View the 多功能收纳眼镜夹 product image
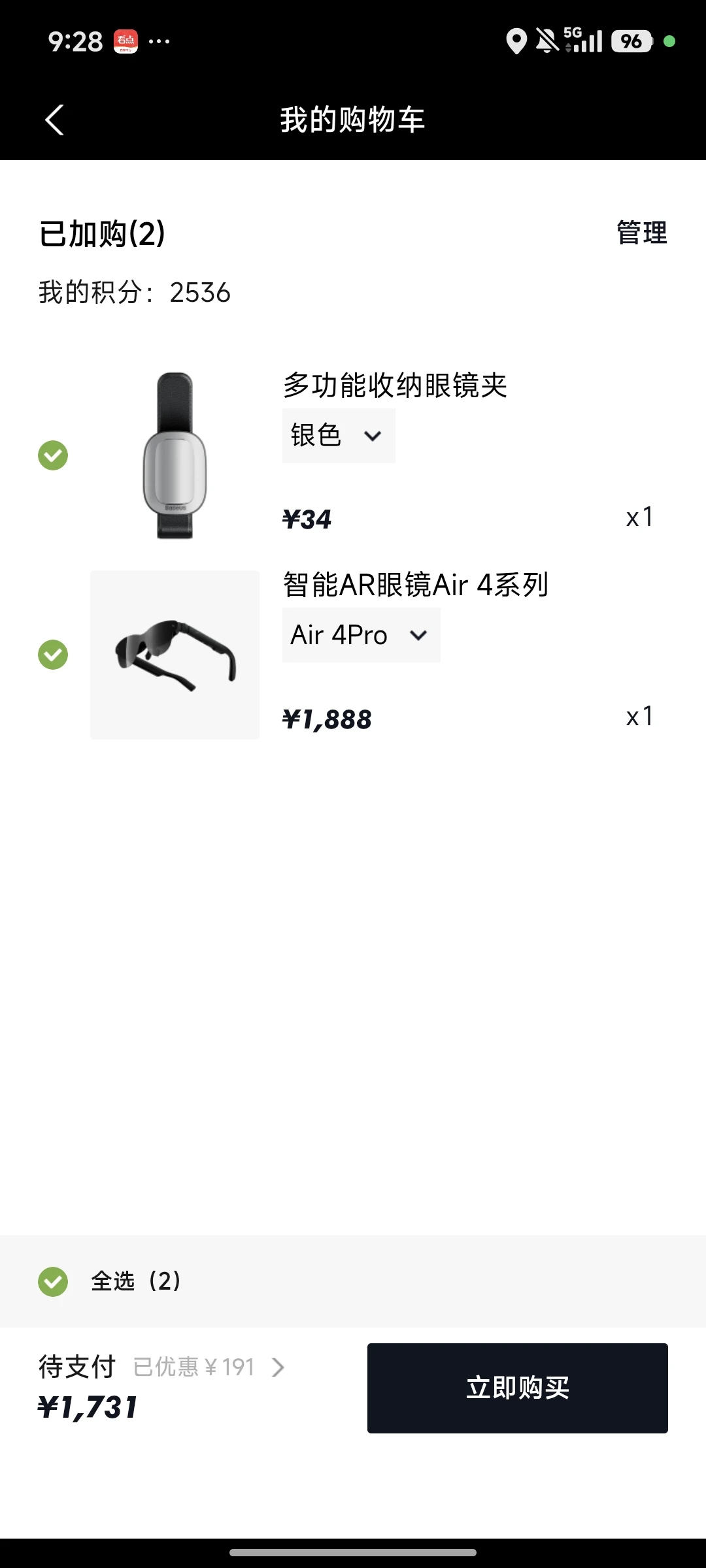 tap(175, 455)
